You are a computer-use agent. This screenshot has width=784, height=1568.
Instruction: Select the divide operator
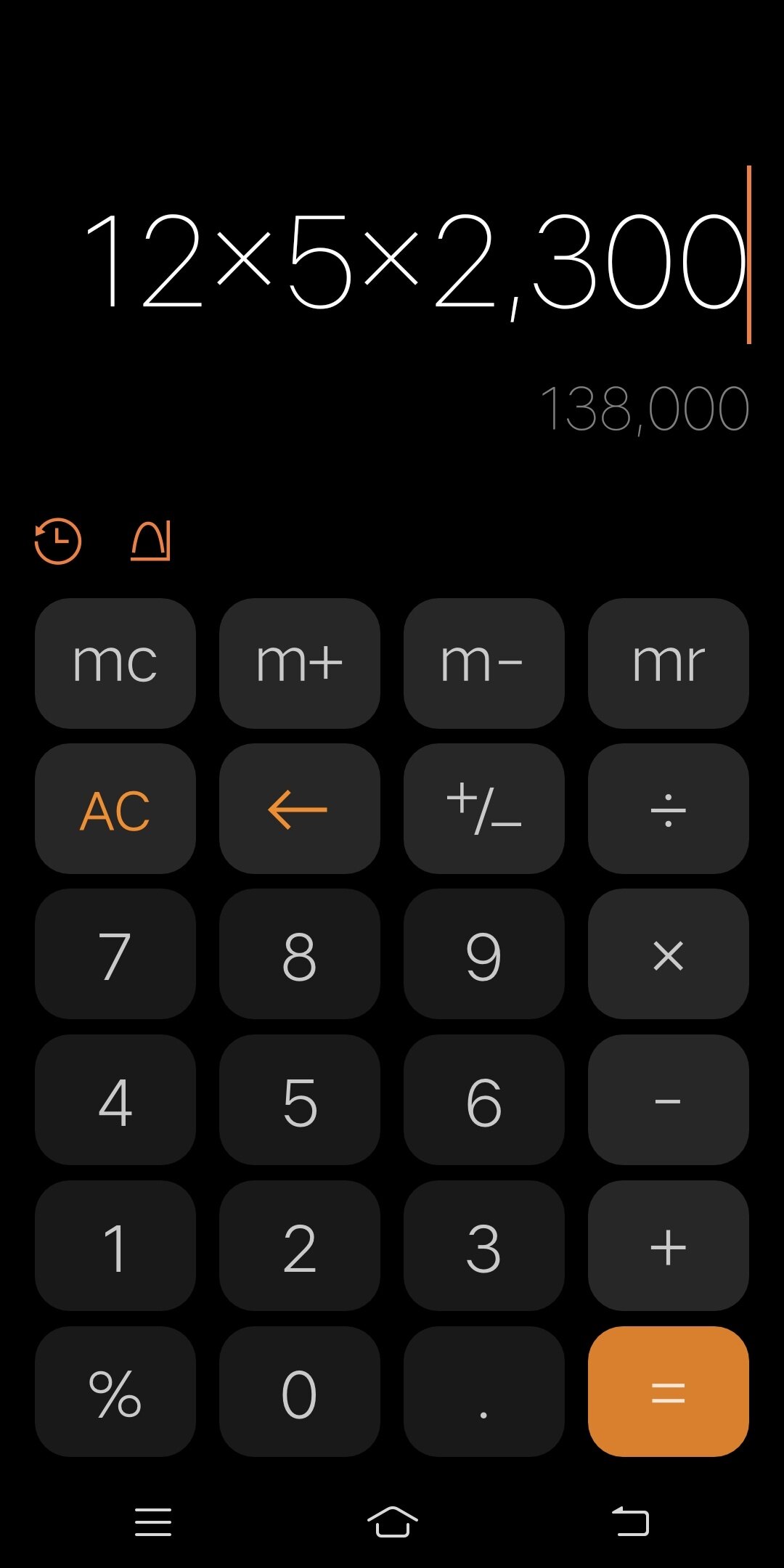(669, 809)
